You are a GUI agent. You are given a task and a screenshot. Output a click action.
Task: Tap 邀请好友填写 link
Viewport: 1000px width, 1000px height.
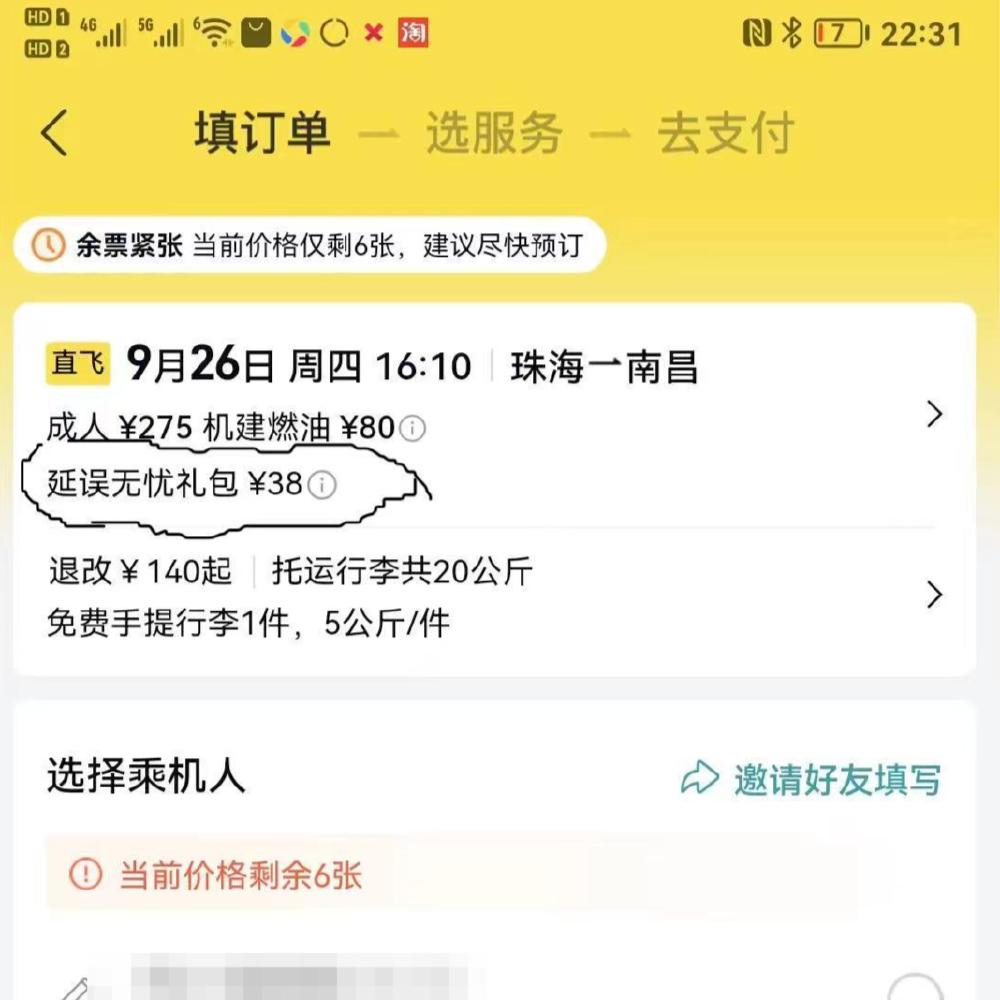pyautogui.click(x=811, y=779)
